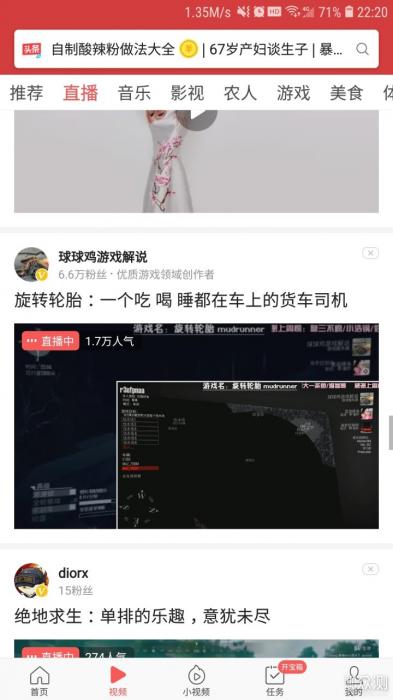Select the 美食 tab

(x=347, y=93)
